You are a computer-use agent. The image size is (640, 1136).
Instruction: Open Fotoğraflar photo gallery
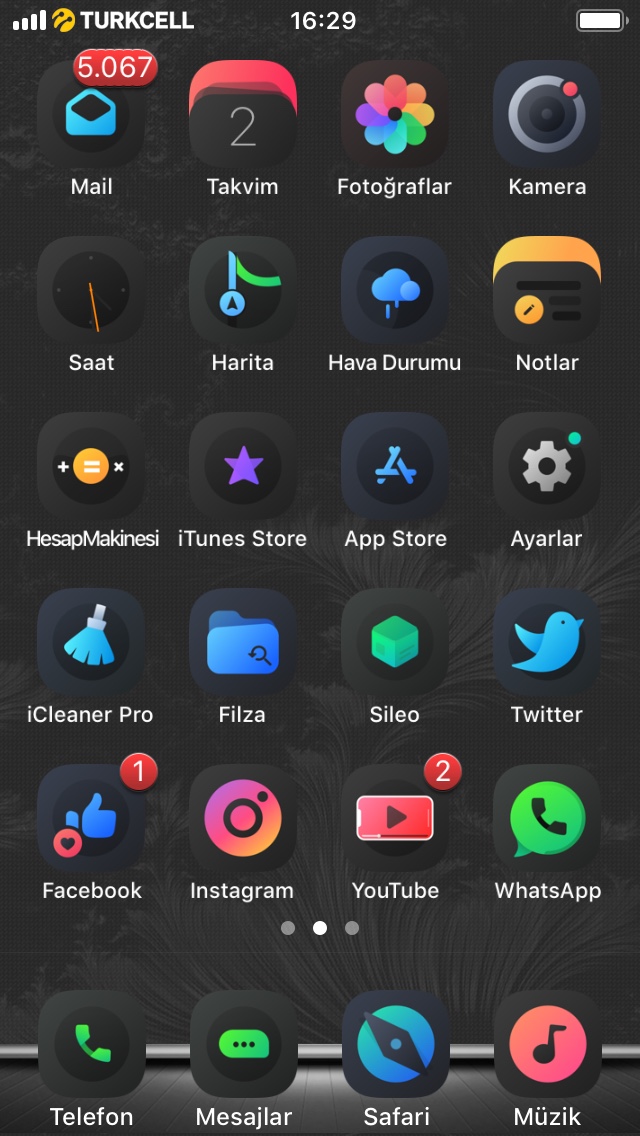coord(395,114)
